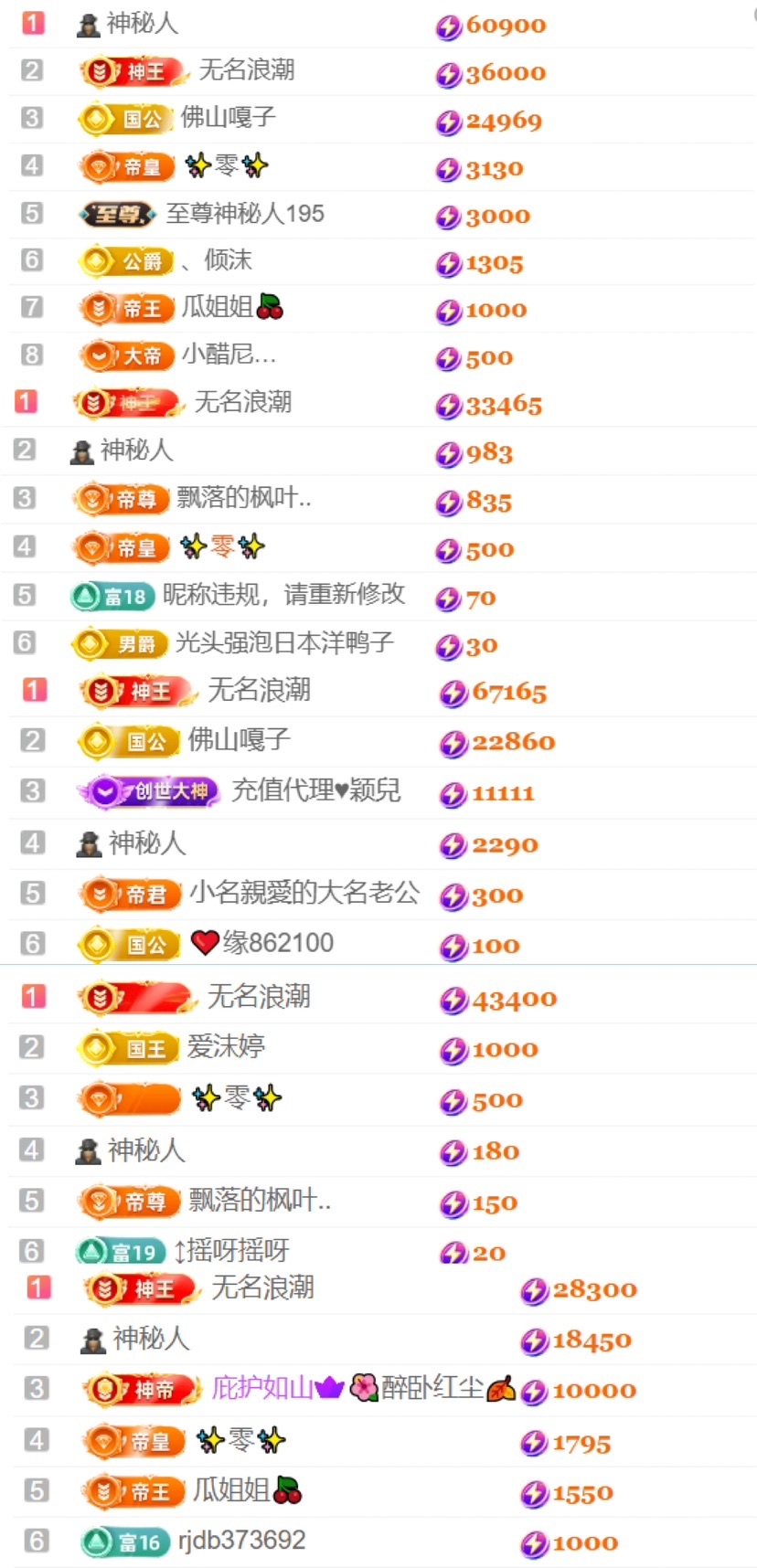Click the 神帝 badge beside 庇护如山
The image size is (757, 1568).
137,1389
